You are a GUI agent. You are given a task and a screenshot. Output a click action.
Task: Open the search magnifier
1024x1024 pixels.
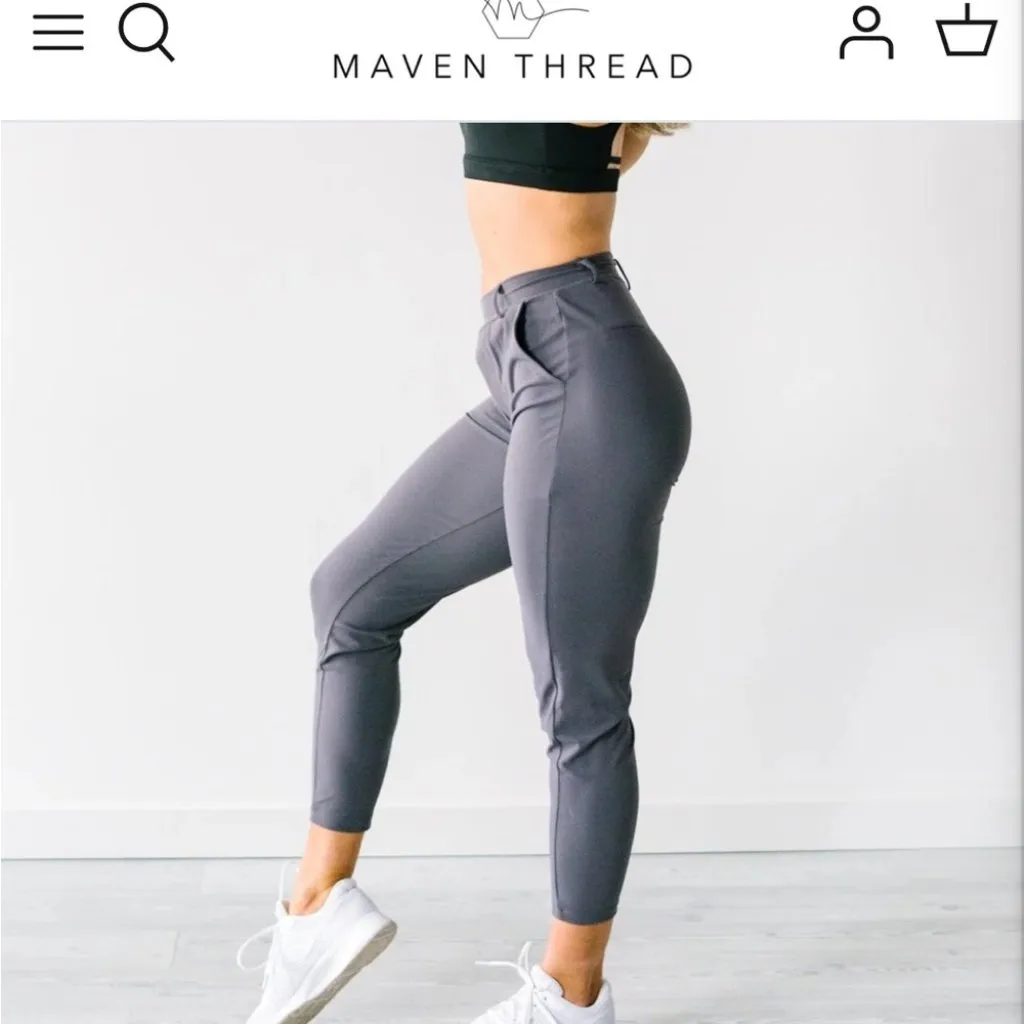point(146,31)
